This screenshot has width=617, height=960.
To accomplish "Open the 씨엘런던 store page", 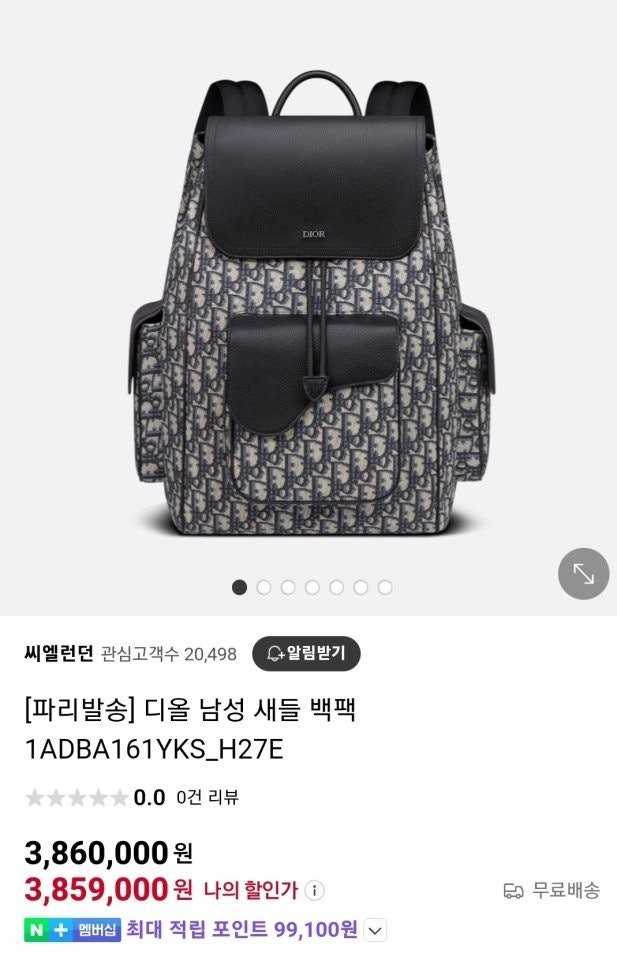I will pos(58,654).
